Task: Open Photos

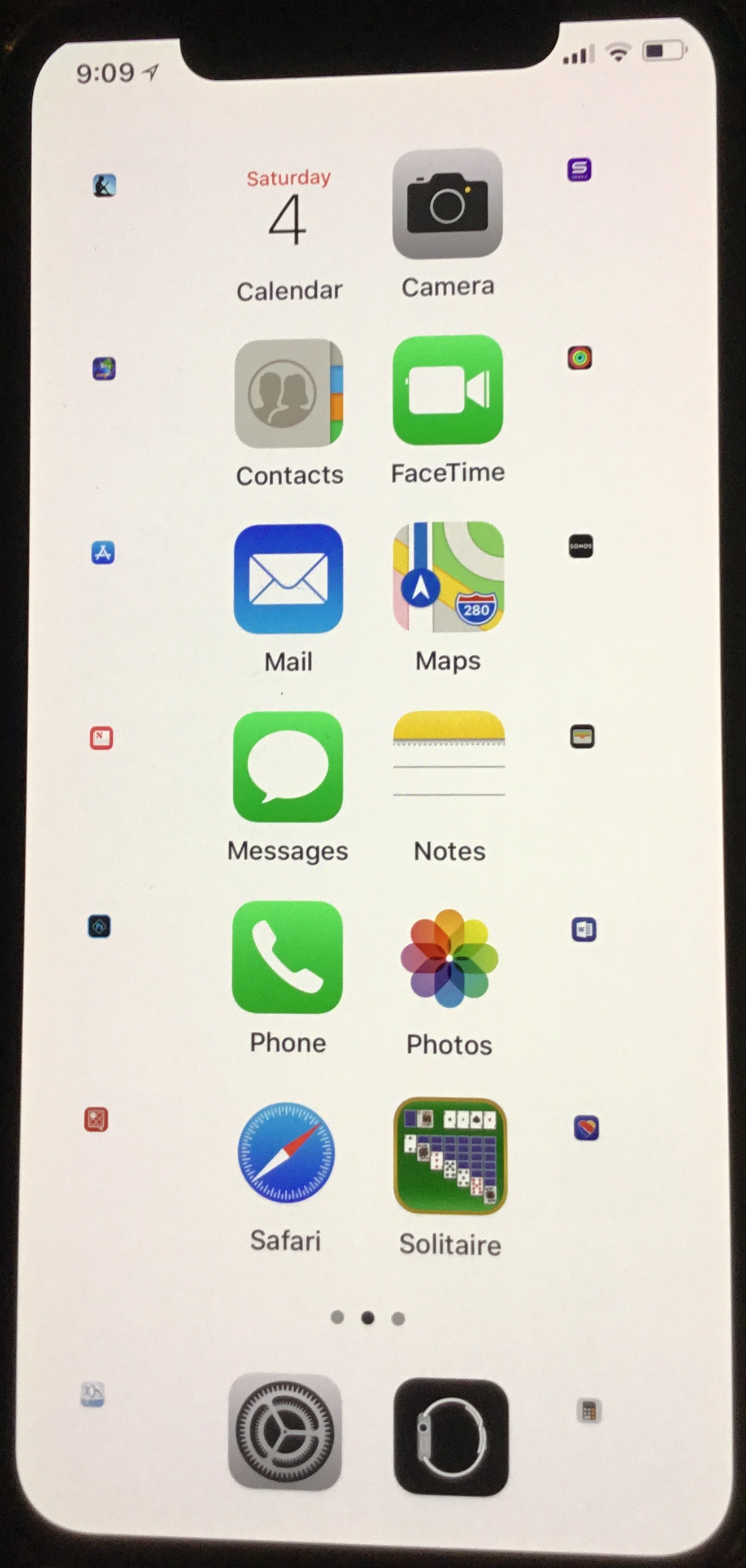Action: point(449,958)
